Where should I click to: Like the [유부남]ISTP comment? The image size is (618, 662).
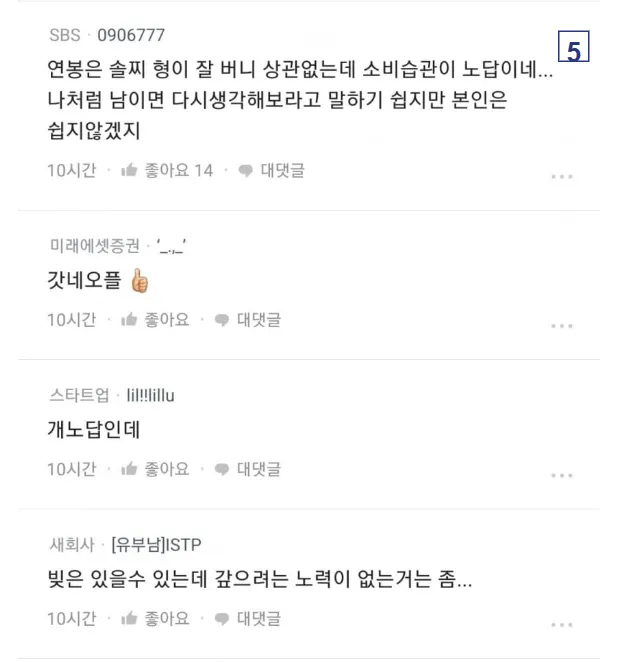(155, 619)
